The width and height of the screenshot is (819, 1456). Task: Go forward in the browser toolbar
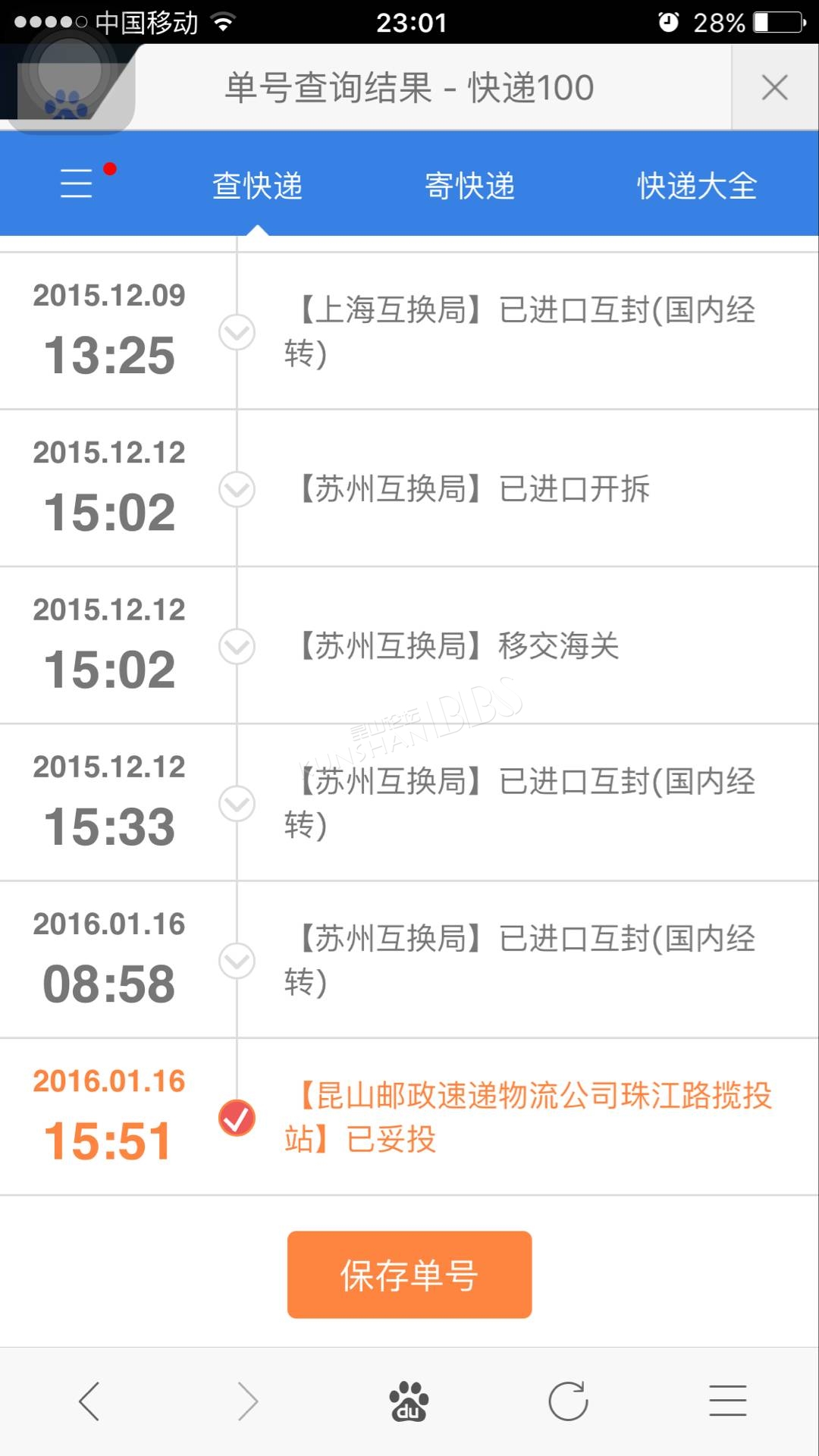click(248, 1401)
